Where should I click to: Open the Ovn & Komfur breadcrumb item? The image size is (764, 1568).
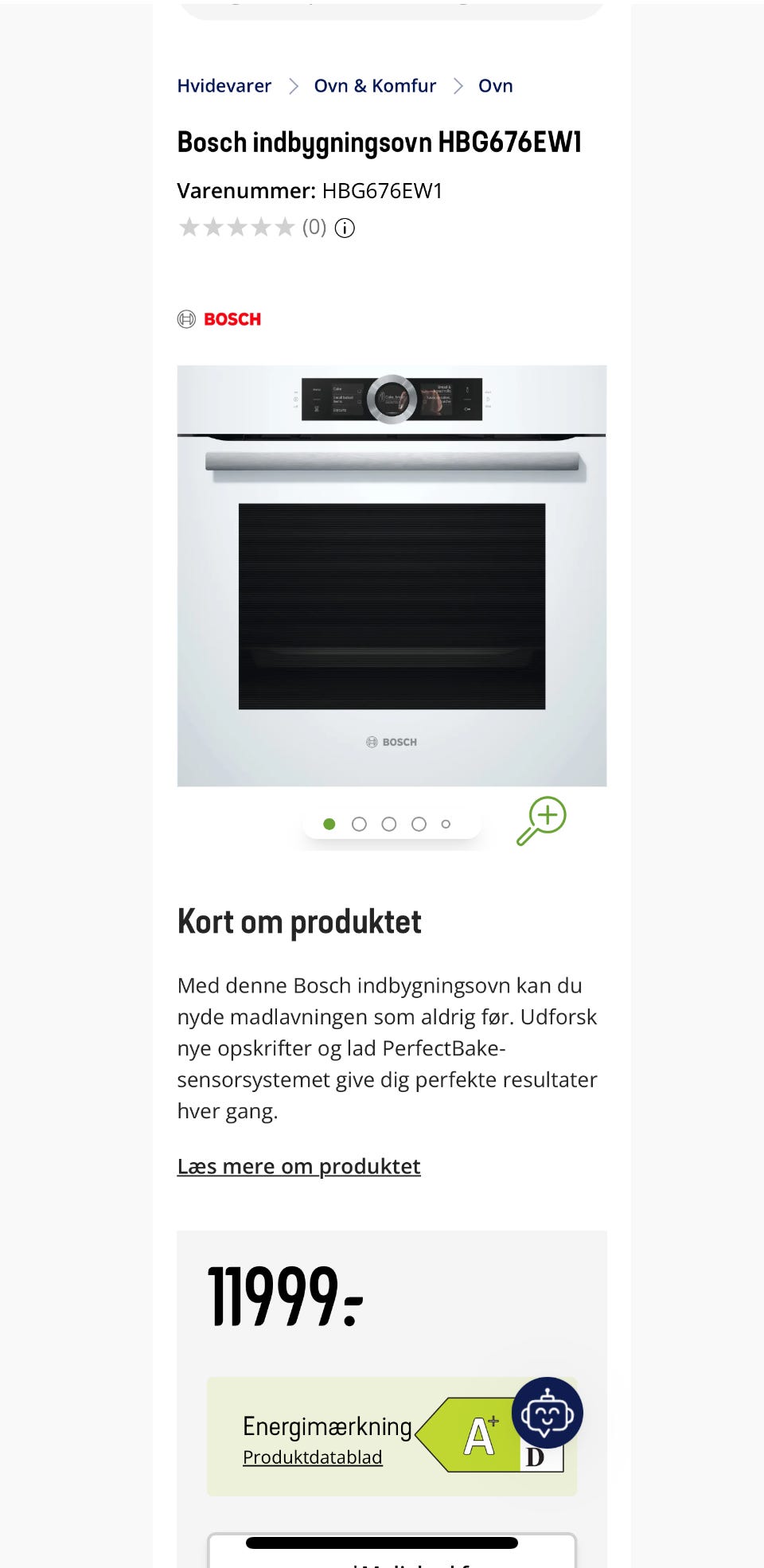click(x=374, y=85)
